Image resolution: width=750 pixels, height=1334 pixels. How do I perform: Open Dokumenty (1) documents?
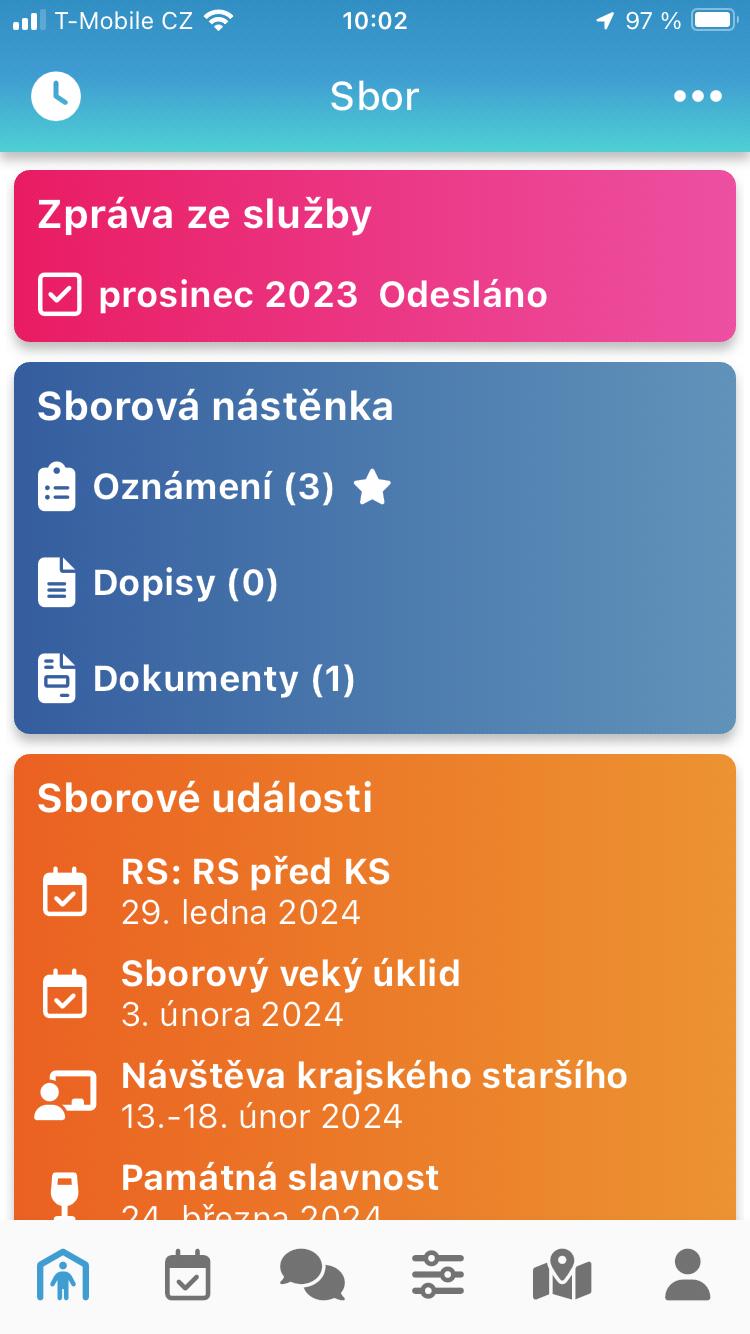(x=223, y=679)
